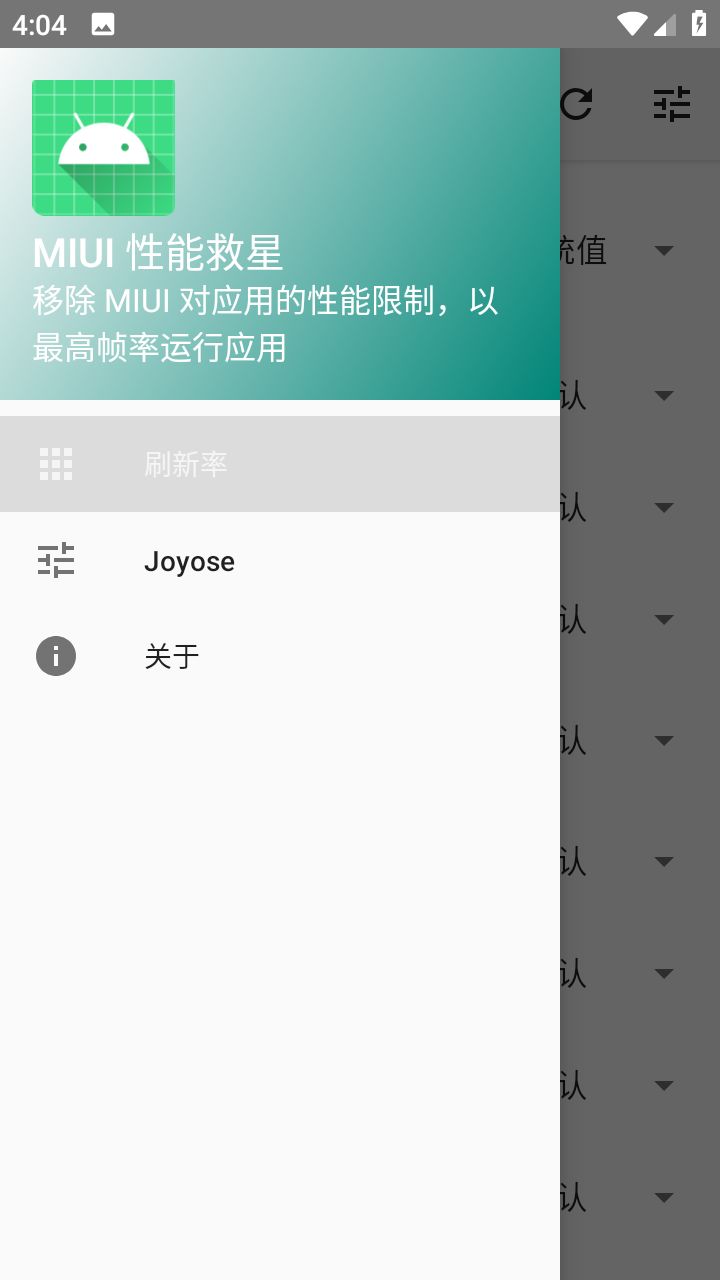Tap the info icon beside 关于
This screenshot has height=1280, width=720.
[x=56, y=656]
